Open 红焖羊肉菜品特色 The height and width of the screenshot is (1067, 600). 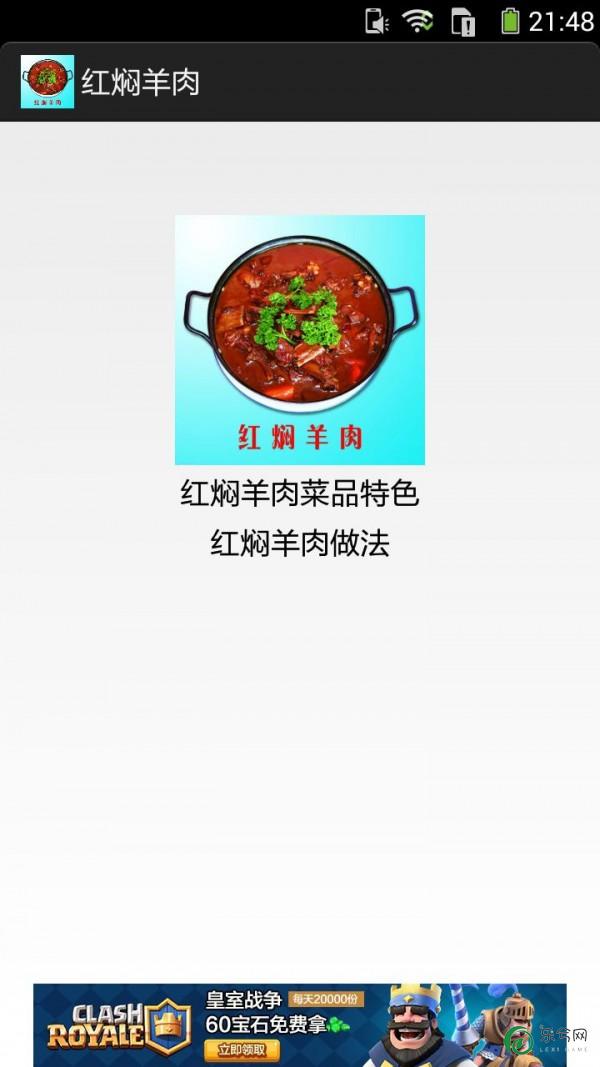pos(299,493)
